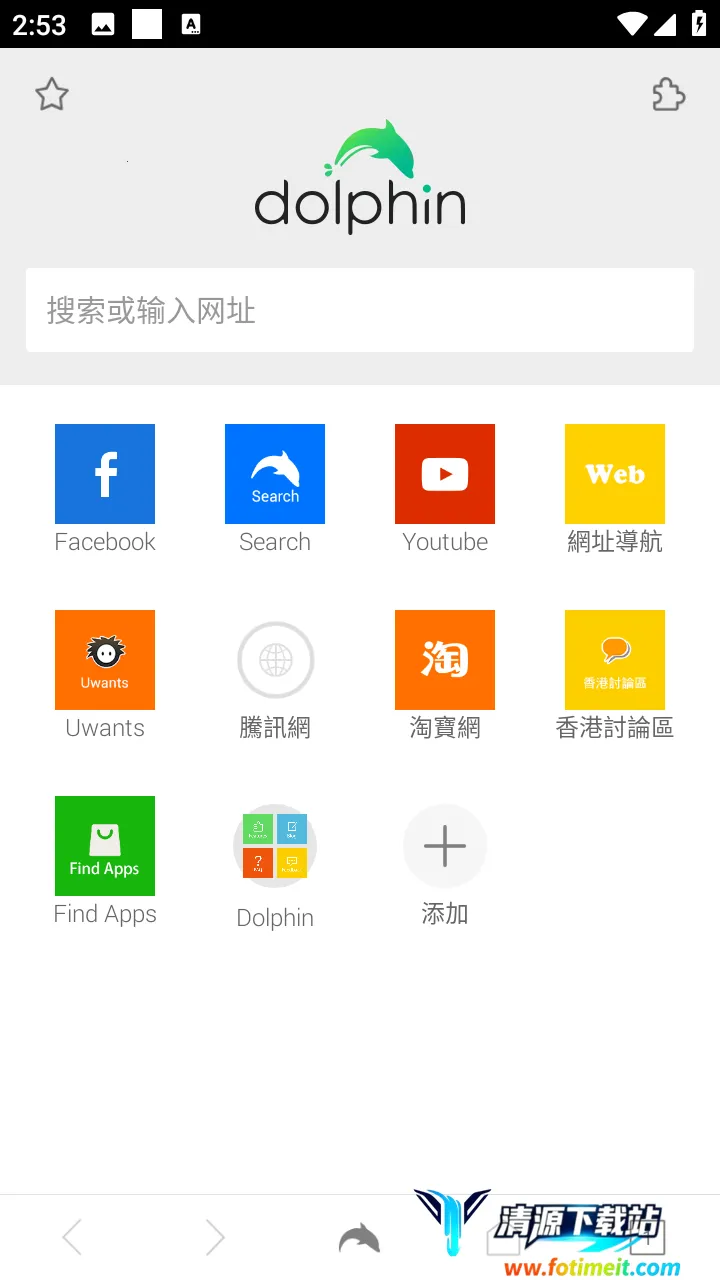
Task: Open the Dolphin Search shortcut
Action: (x=275, y=474)
